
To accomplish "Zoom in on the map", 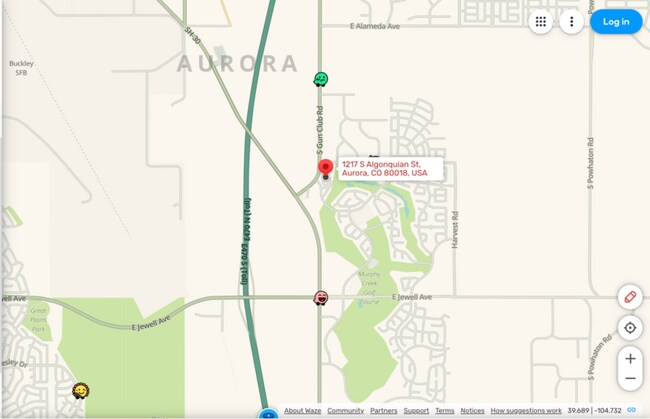I will 630,358.
